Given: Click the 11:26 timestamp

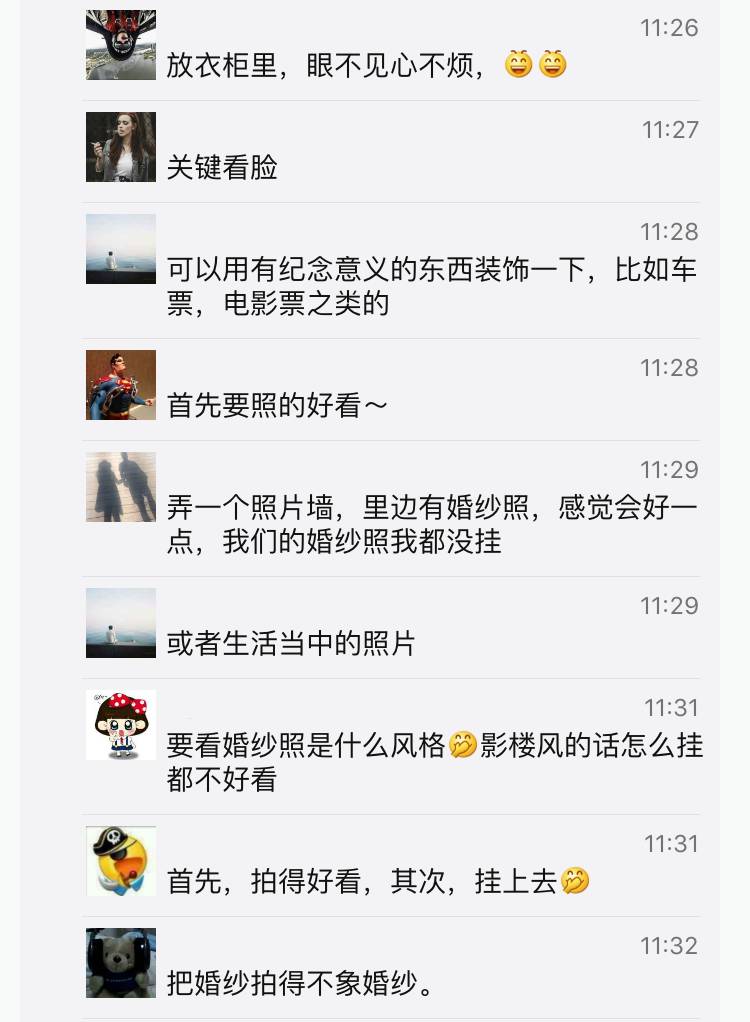Looking at the screenshot, I should pyautogui.click(x=668, y=28).
